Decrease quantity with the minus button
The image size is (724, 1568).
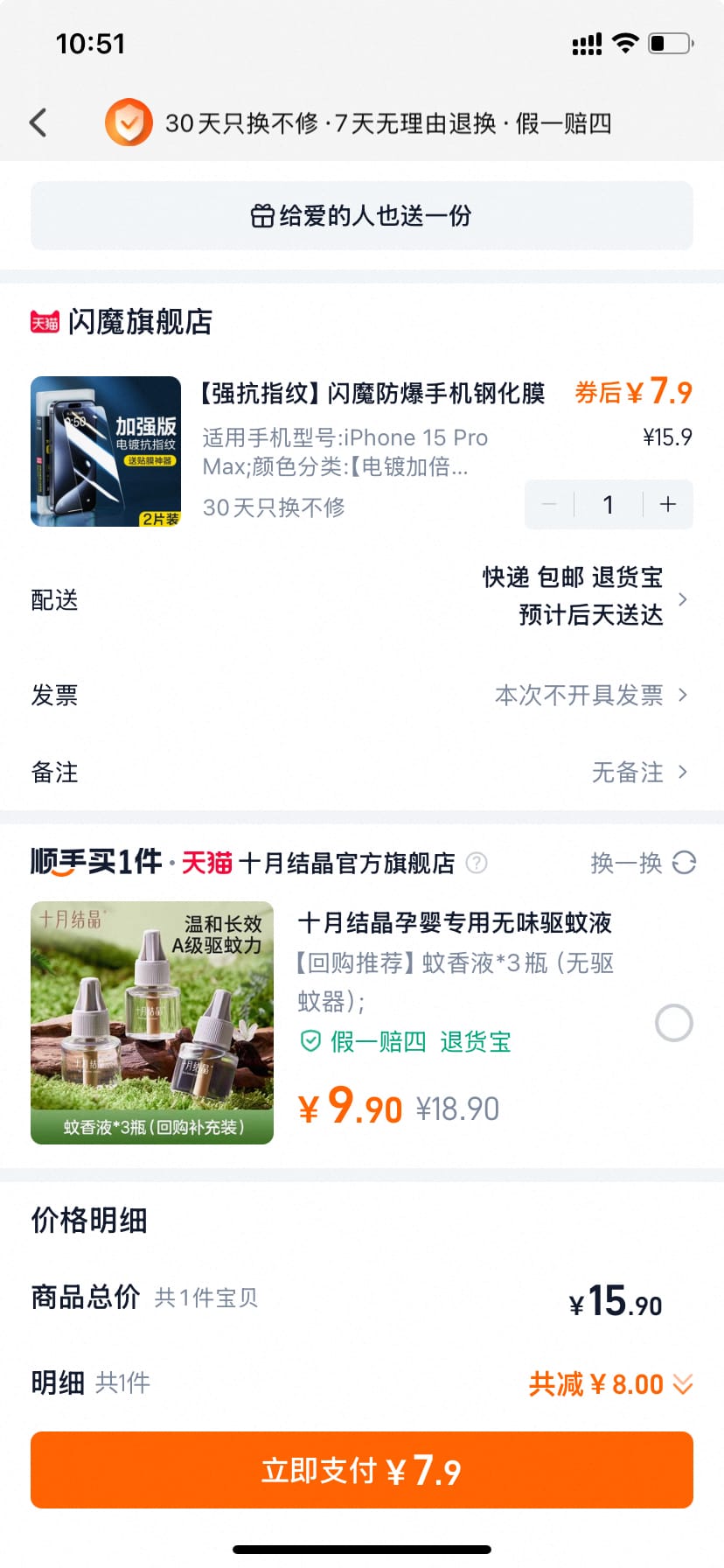[549, 504]
